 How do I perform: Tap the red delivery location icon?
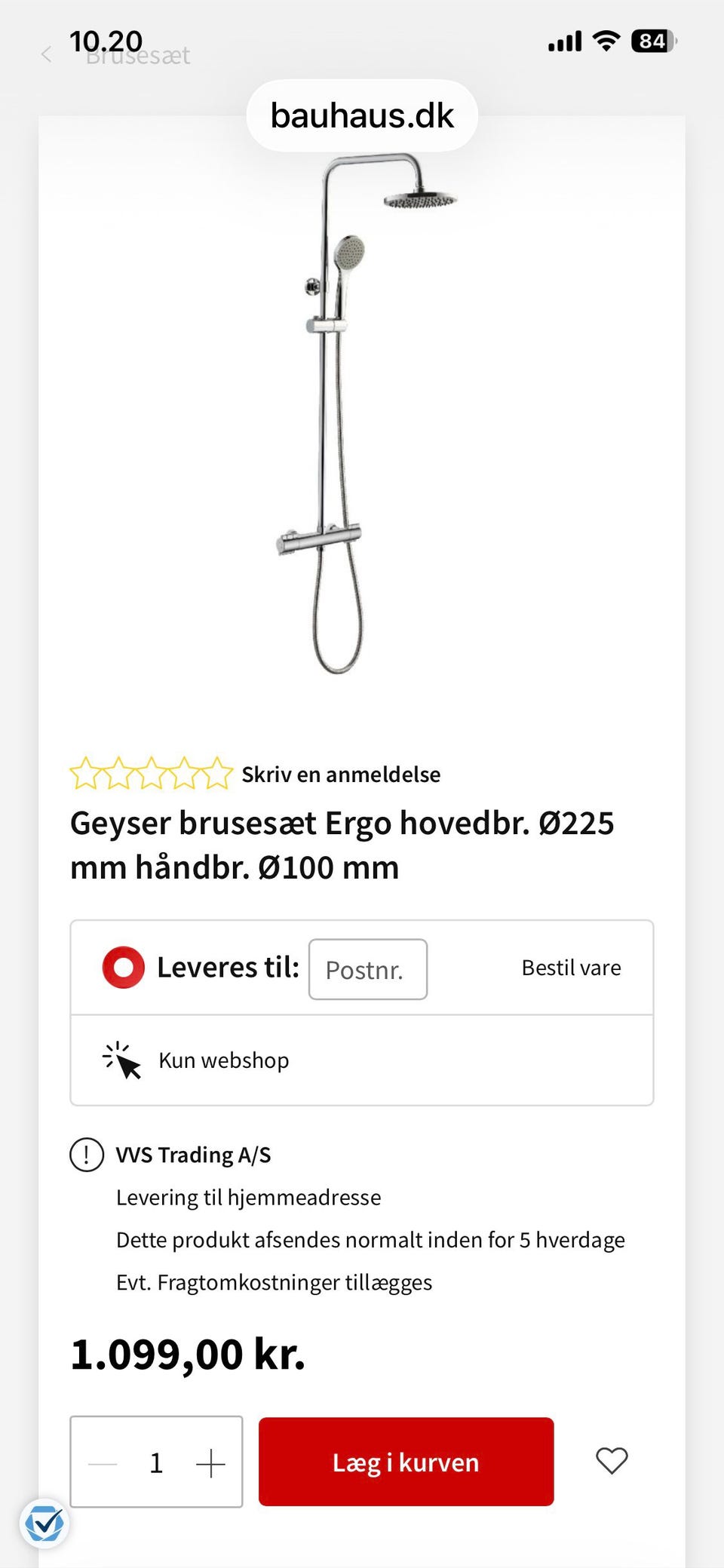point(123,968)
